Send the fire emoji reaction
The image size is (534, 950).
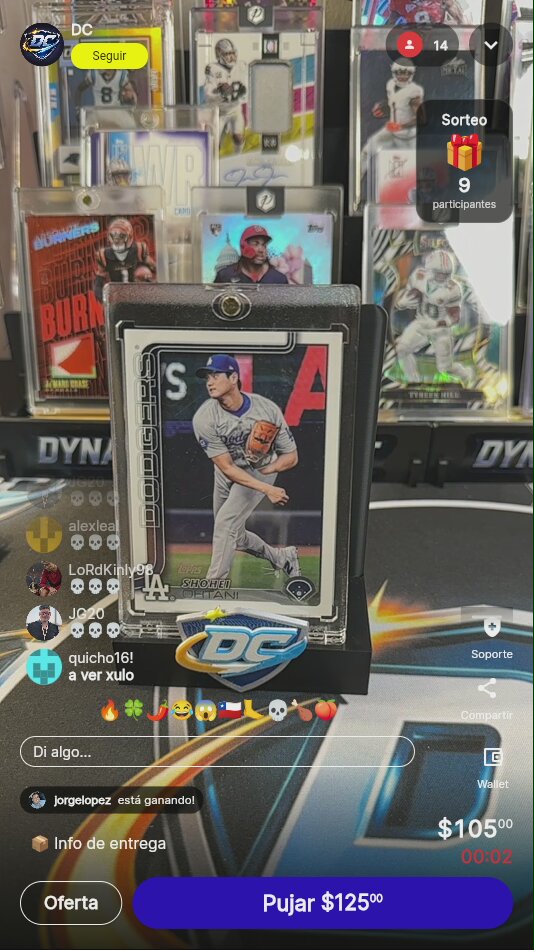click(x=110, y=709)
